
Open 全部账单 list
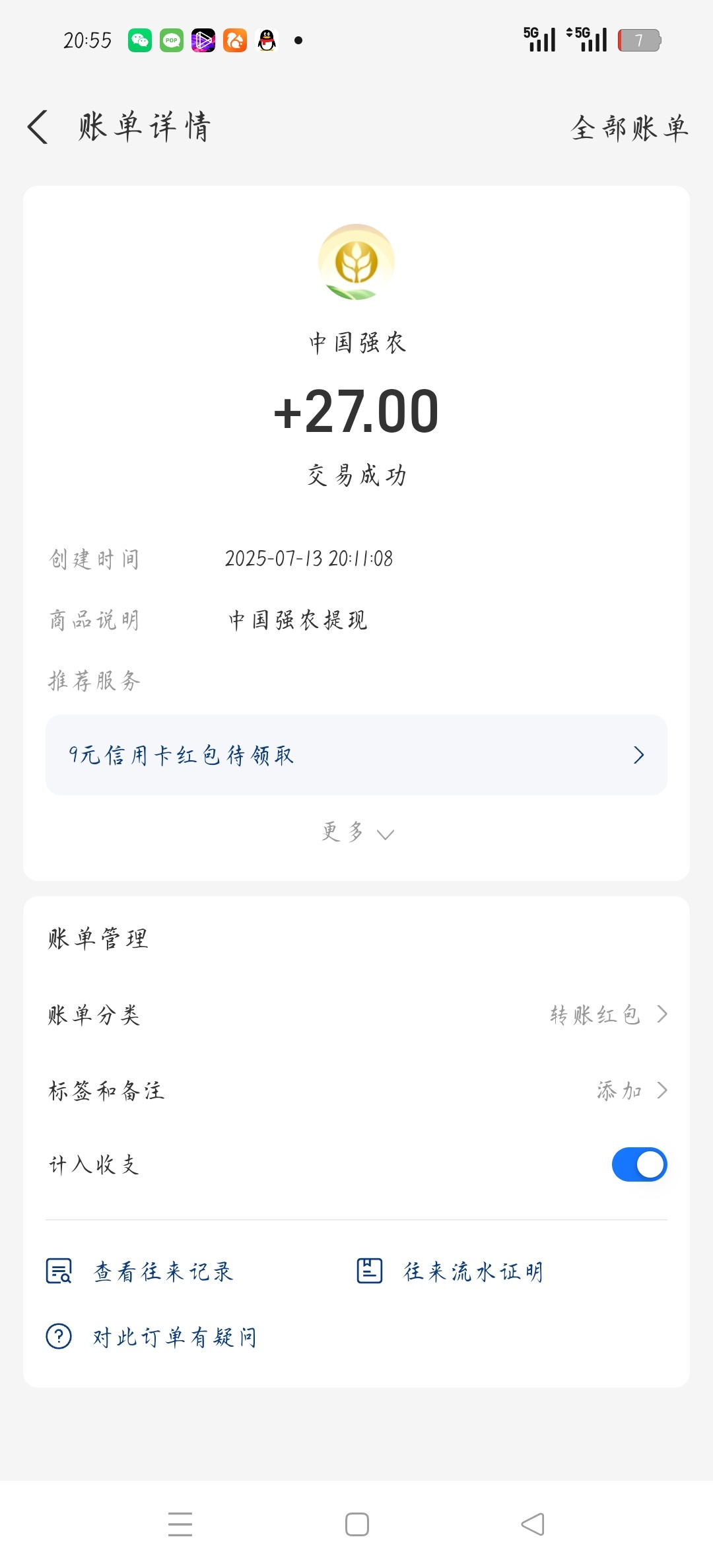[629, 127]
